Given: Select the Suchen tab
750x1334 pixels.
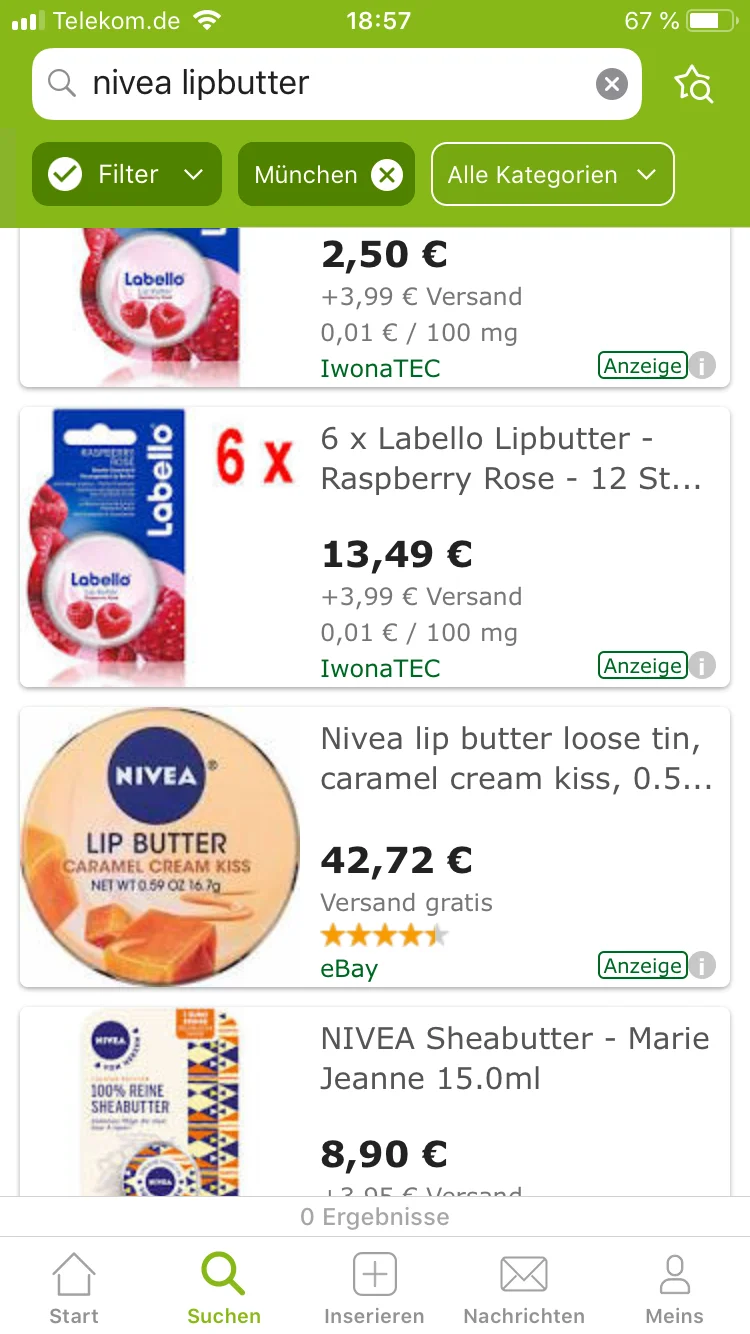Looking at the screenshot, I should (224, 1289).
